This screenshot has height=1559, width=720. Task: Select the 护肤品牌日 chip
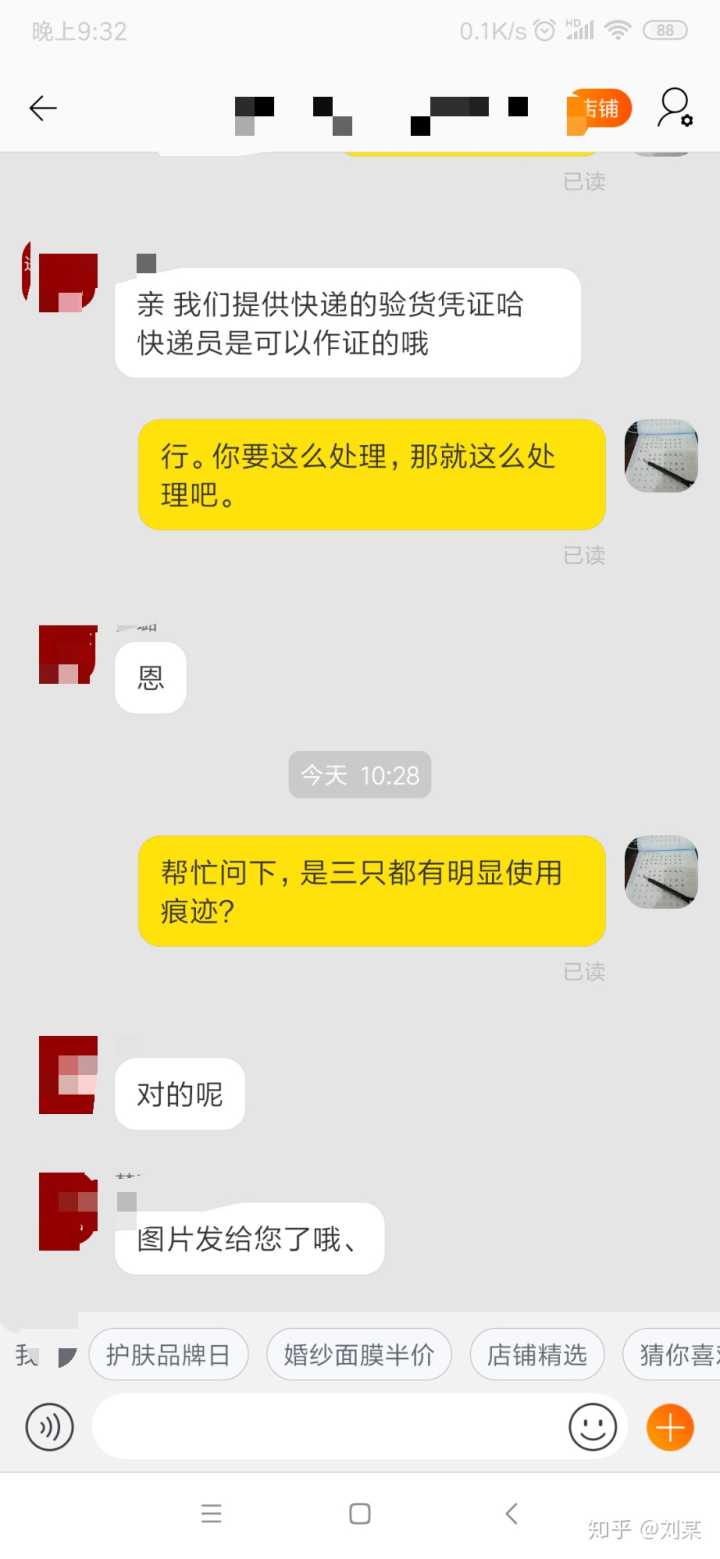[x=168, y=1355]
